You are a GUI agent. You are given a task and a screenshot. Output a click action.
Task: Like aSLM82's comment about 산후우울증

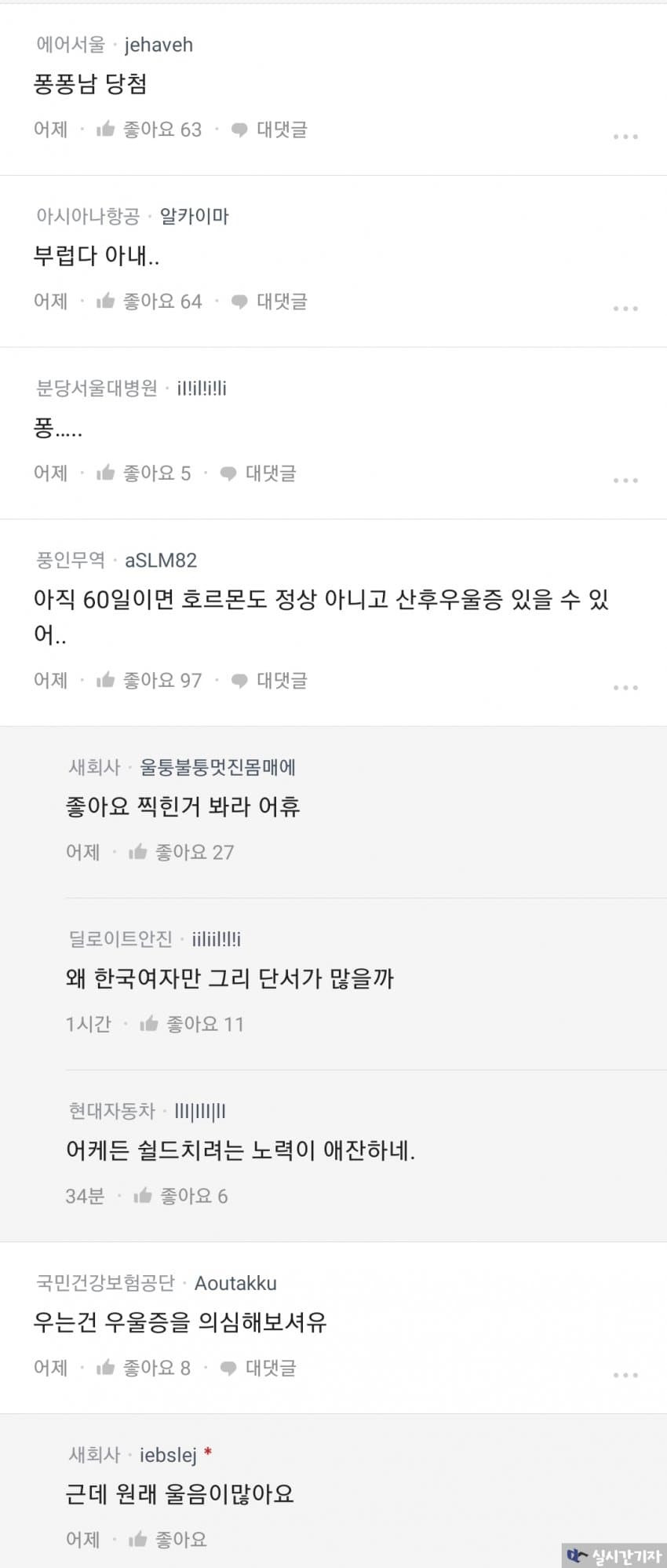(148, 681)
